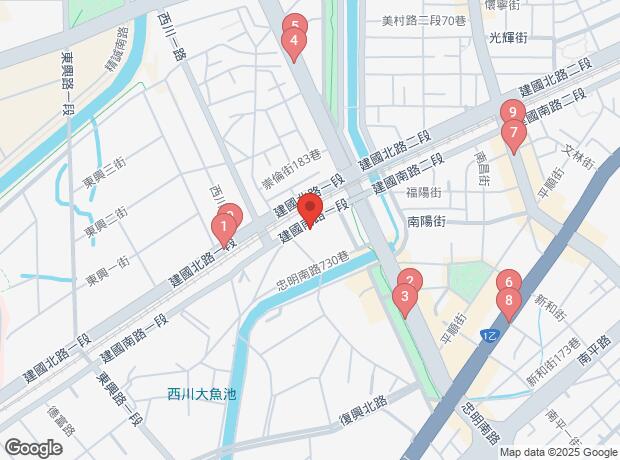Open map marker number 3
Image resolution: width=620 pixels, height=460 pixels.
coord(404,296)
